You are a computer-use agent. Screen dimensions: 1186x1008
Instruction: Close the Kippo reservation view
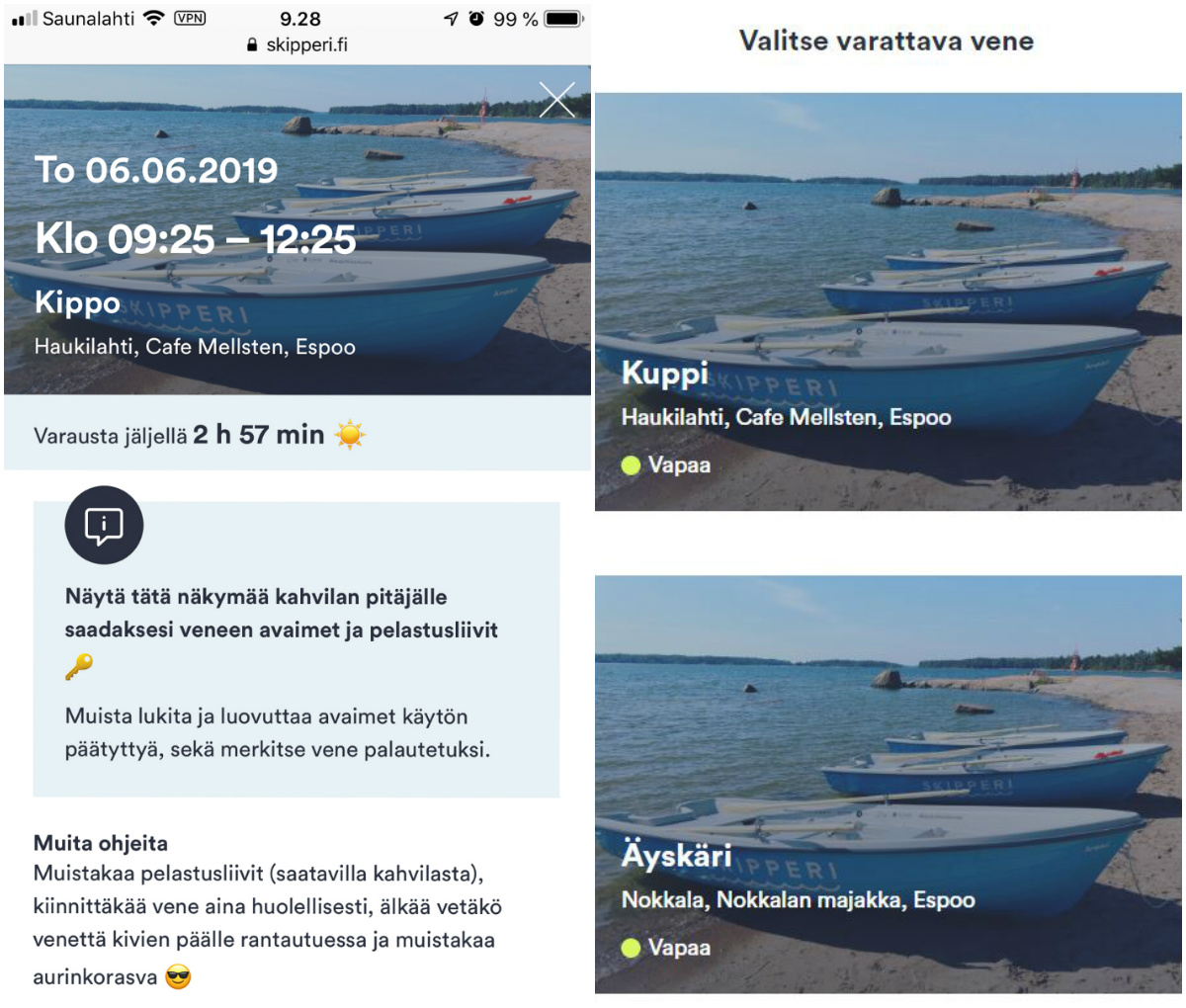(x=556, y=100)
